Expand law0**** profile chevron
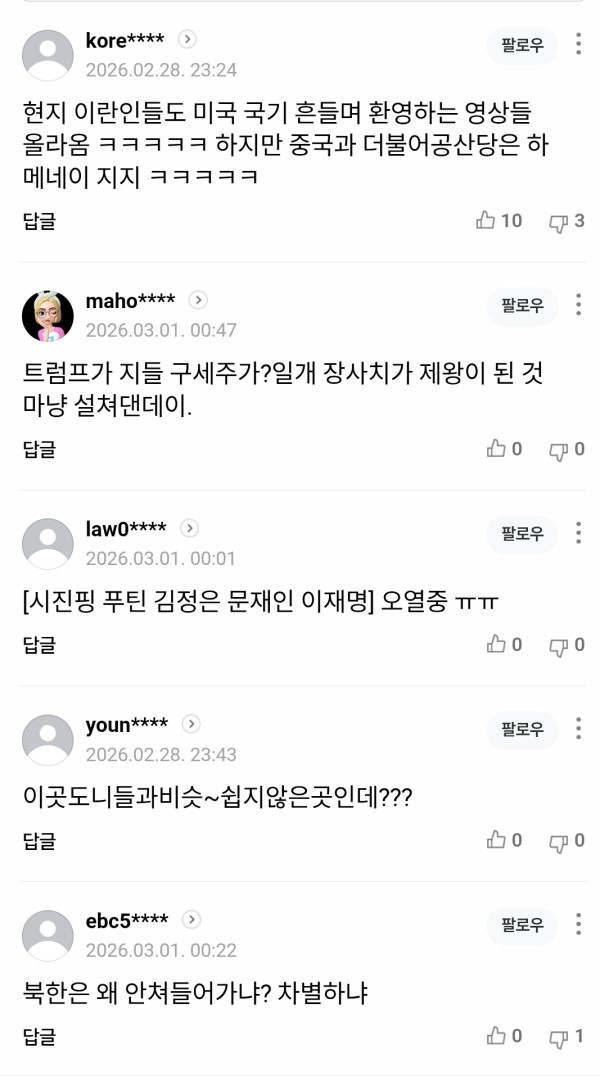 click(x=189, y=528)
